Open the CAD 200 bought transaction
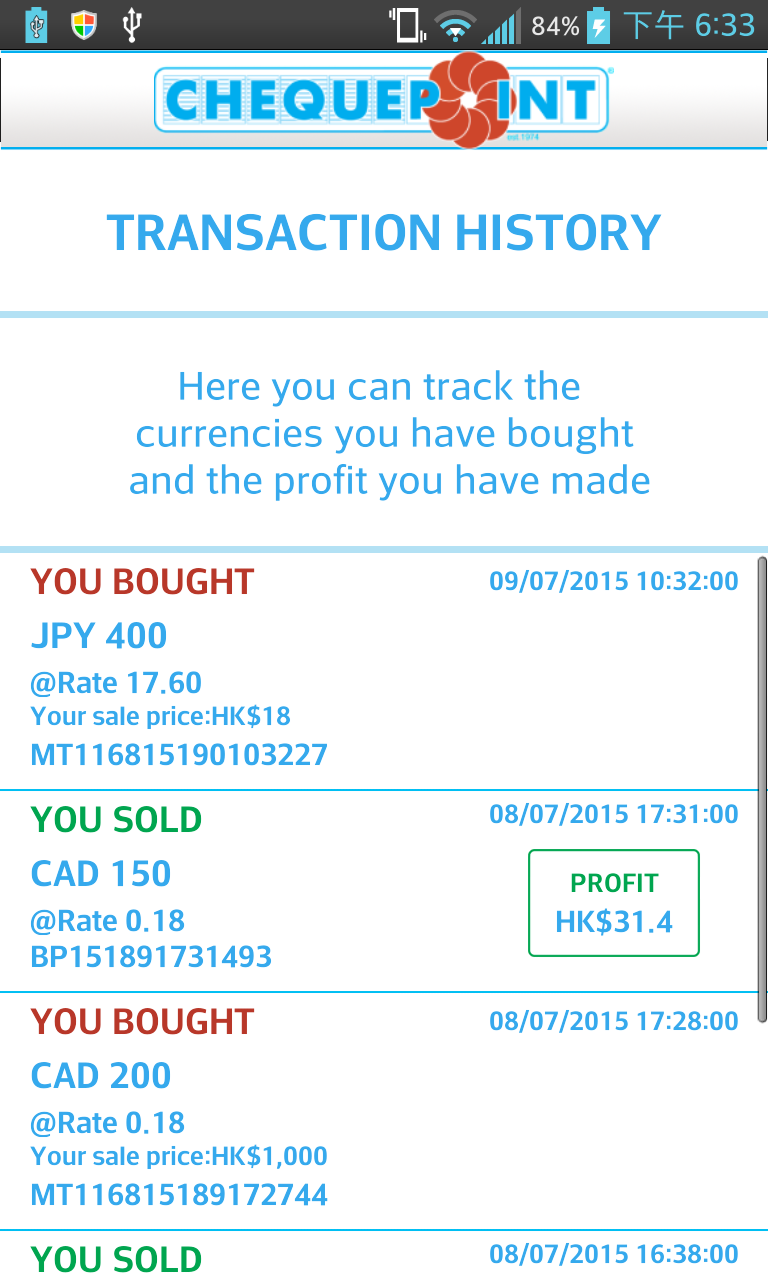The width and height of the screenshot is (768, 1280). click(378, 1111)
